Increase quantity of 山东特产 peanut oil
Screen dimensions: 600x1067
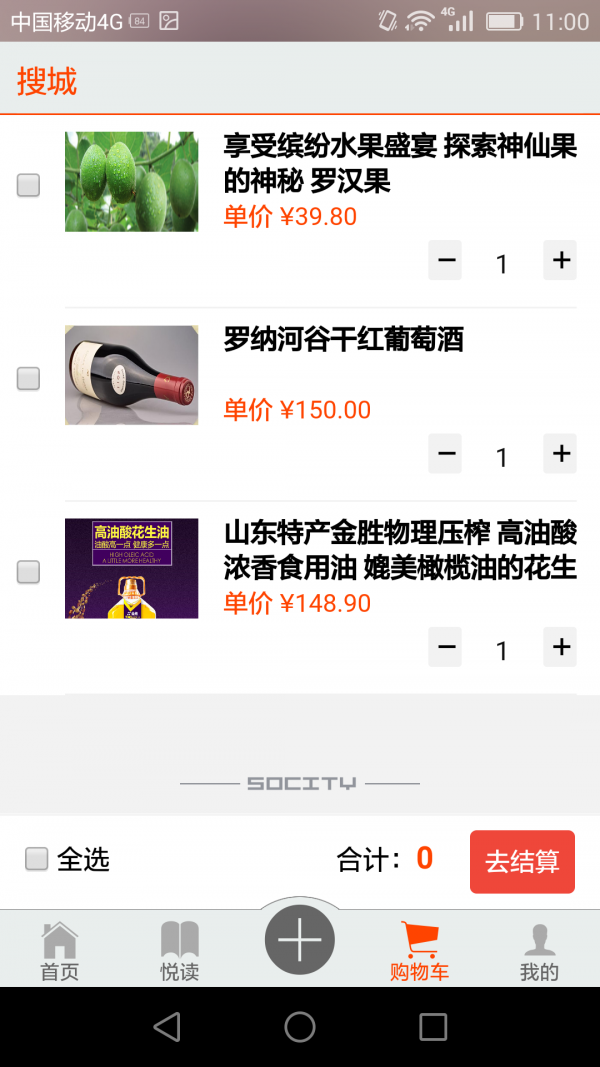(x=560, y=647)
